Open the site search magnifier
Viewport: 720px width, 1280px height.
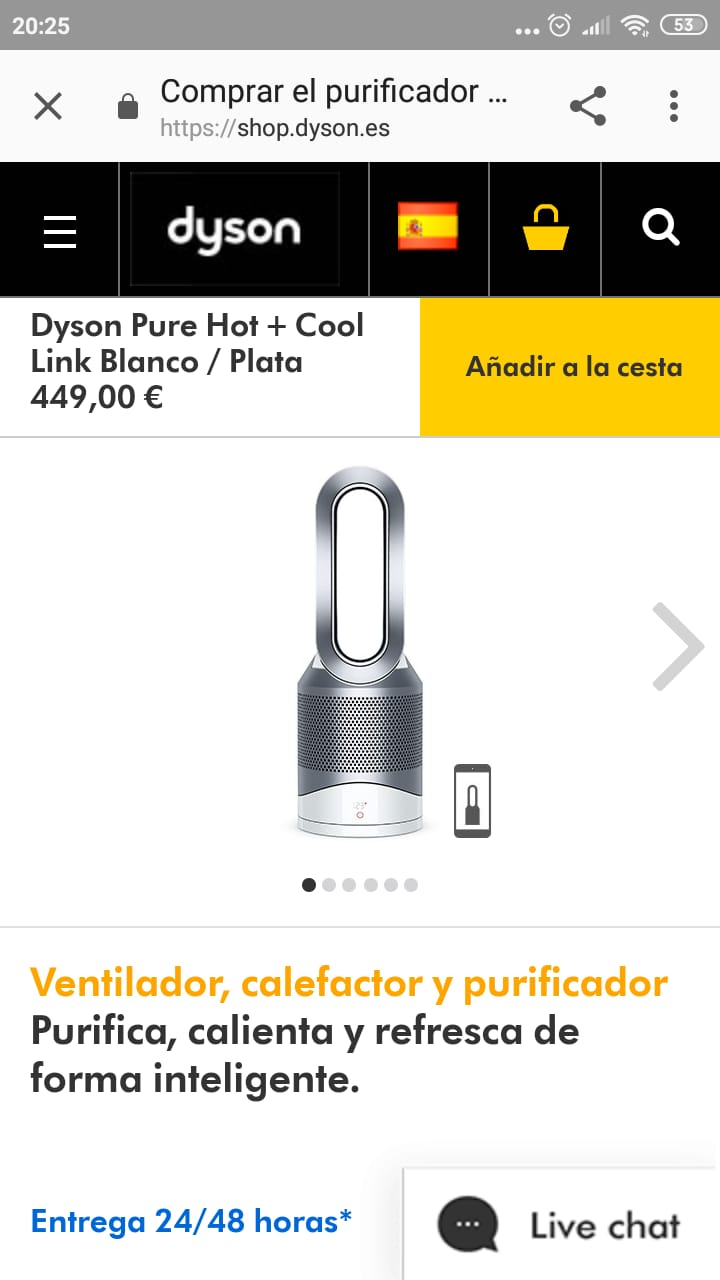coord(660,228)
